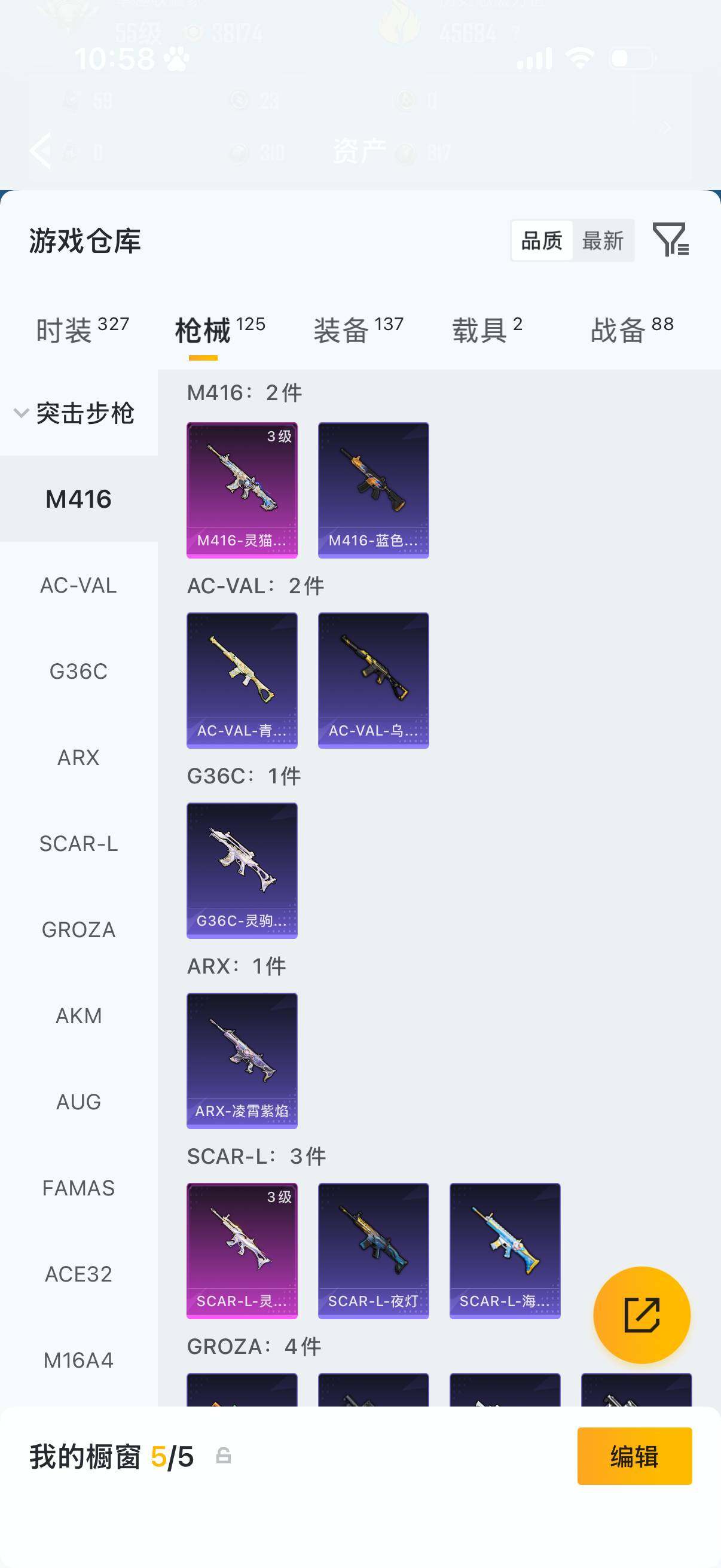Select AC-VAL in the side list
721x1568 pixels.
[78, 585]
